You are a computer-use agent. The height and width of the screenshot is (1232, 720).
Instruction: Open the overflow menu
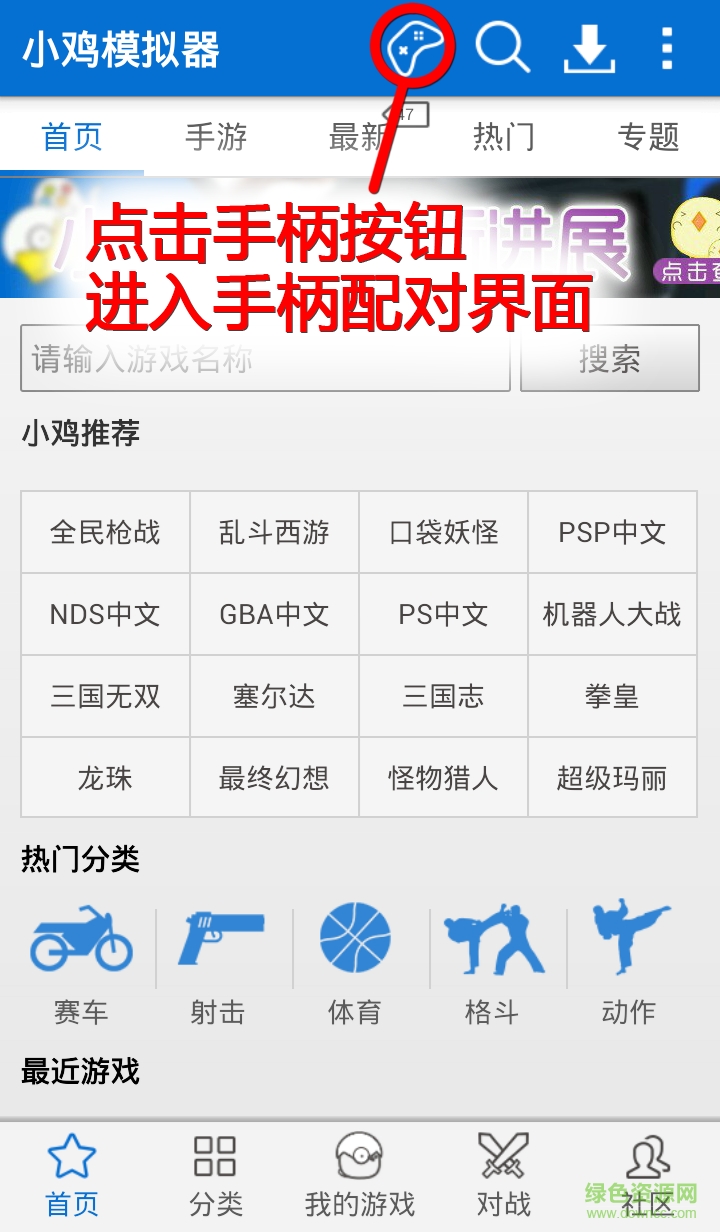pyautogui.click(x=667, y=46)
